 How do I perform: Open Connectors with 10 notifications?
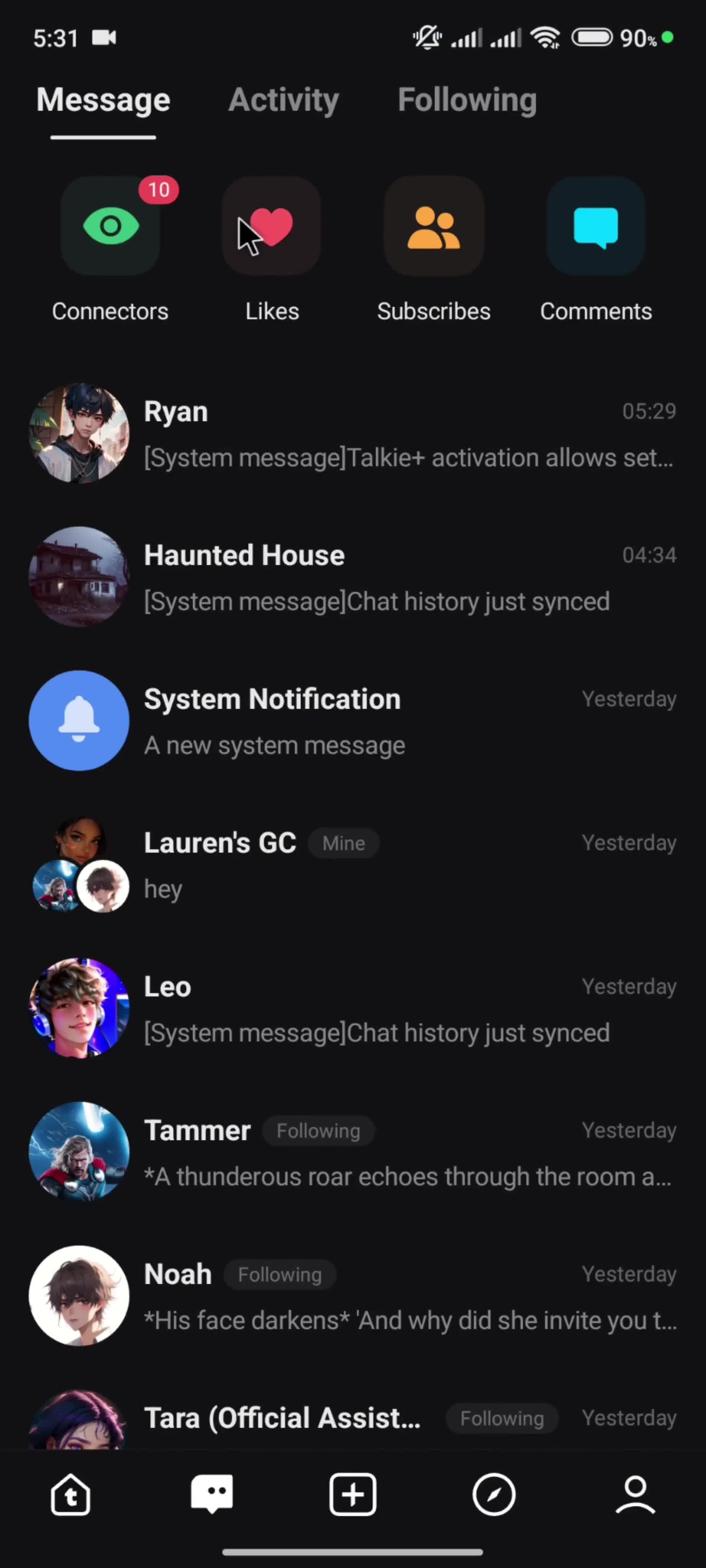(110, 227)
